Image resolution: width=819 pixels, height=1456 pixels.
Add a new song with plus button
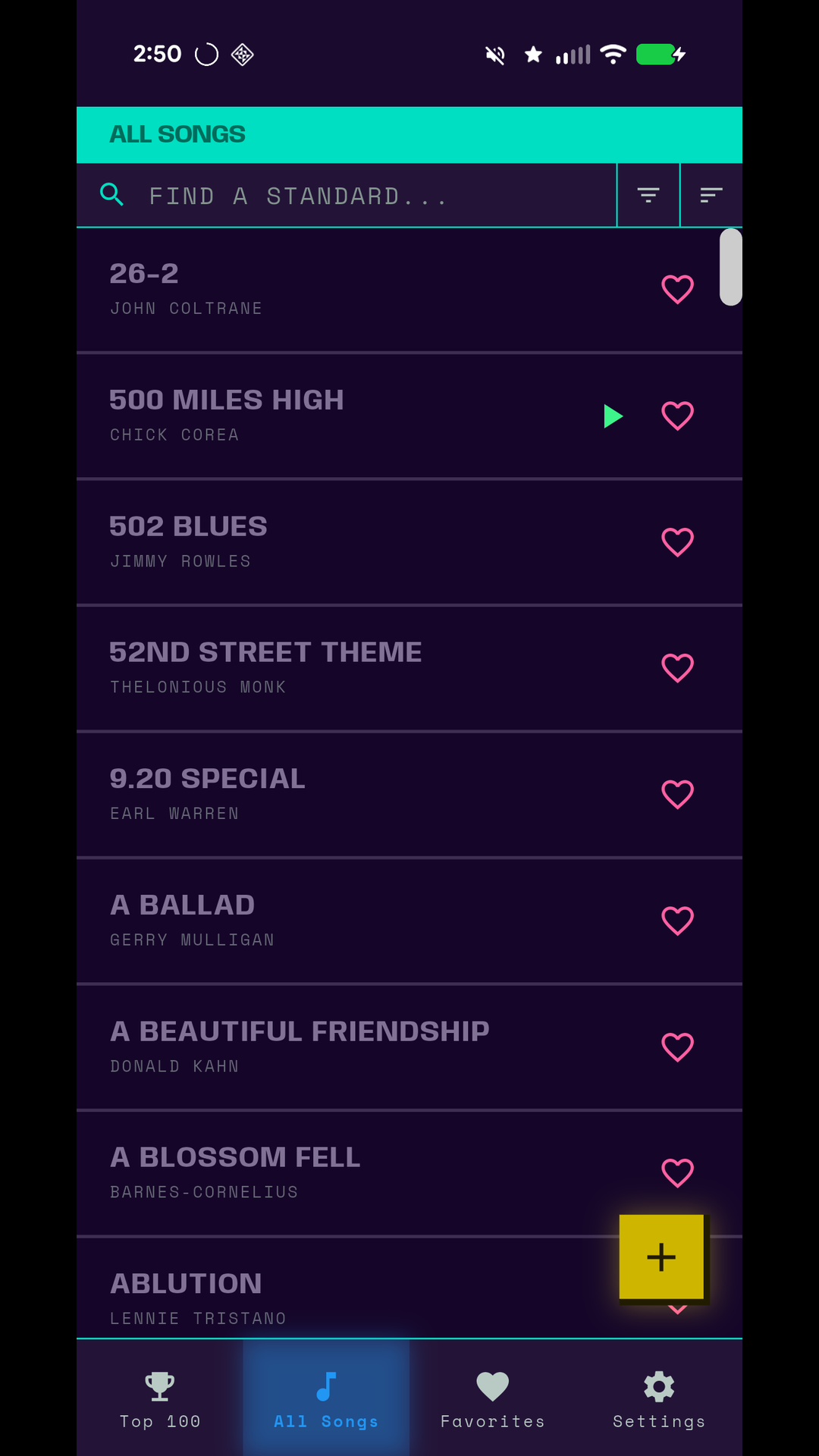click(661, 1257)
